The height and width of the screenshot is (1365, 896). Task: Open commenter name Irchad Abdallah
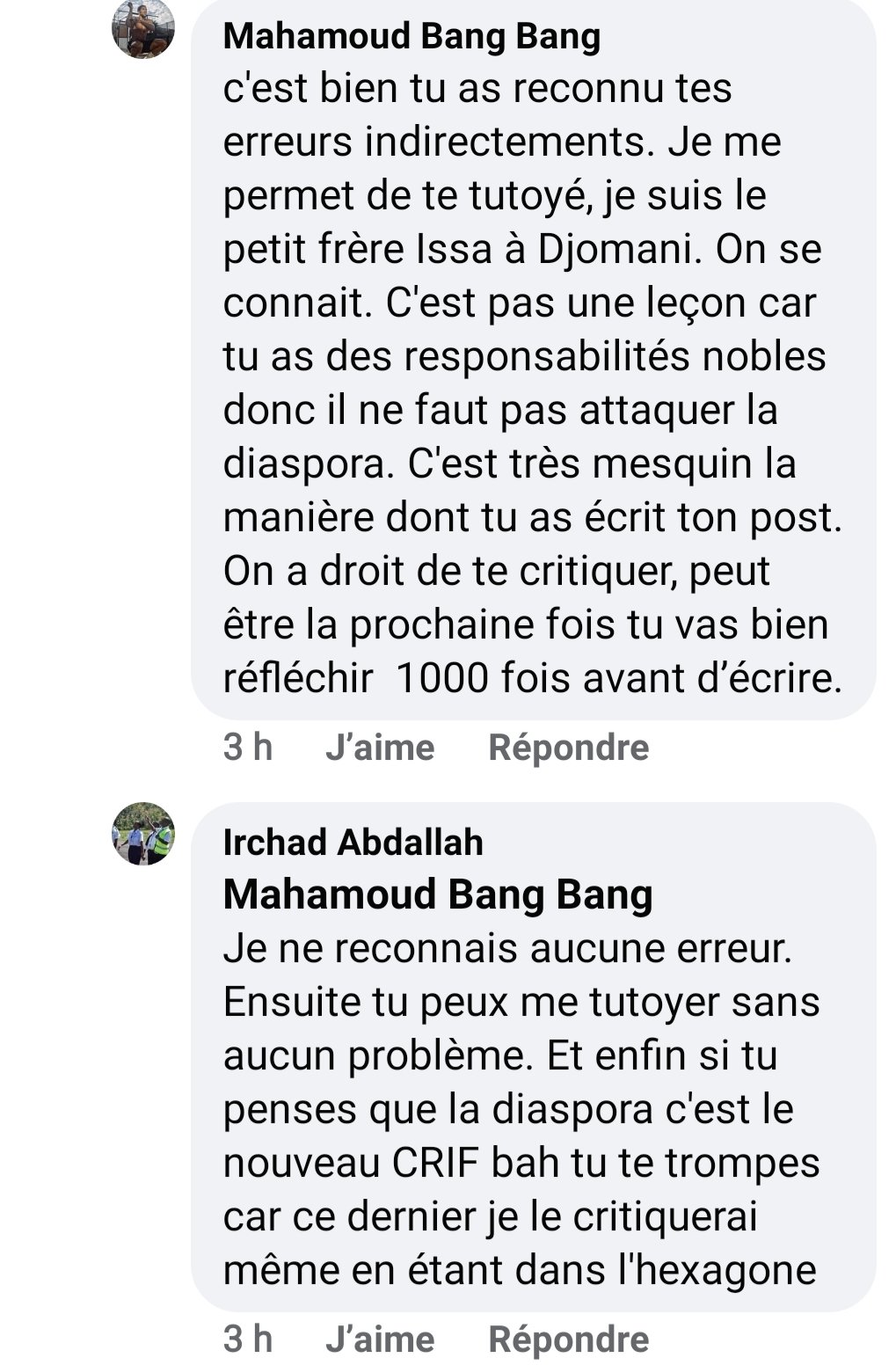tap(353, 843)
